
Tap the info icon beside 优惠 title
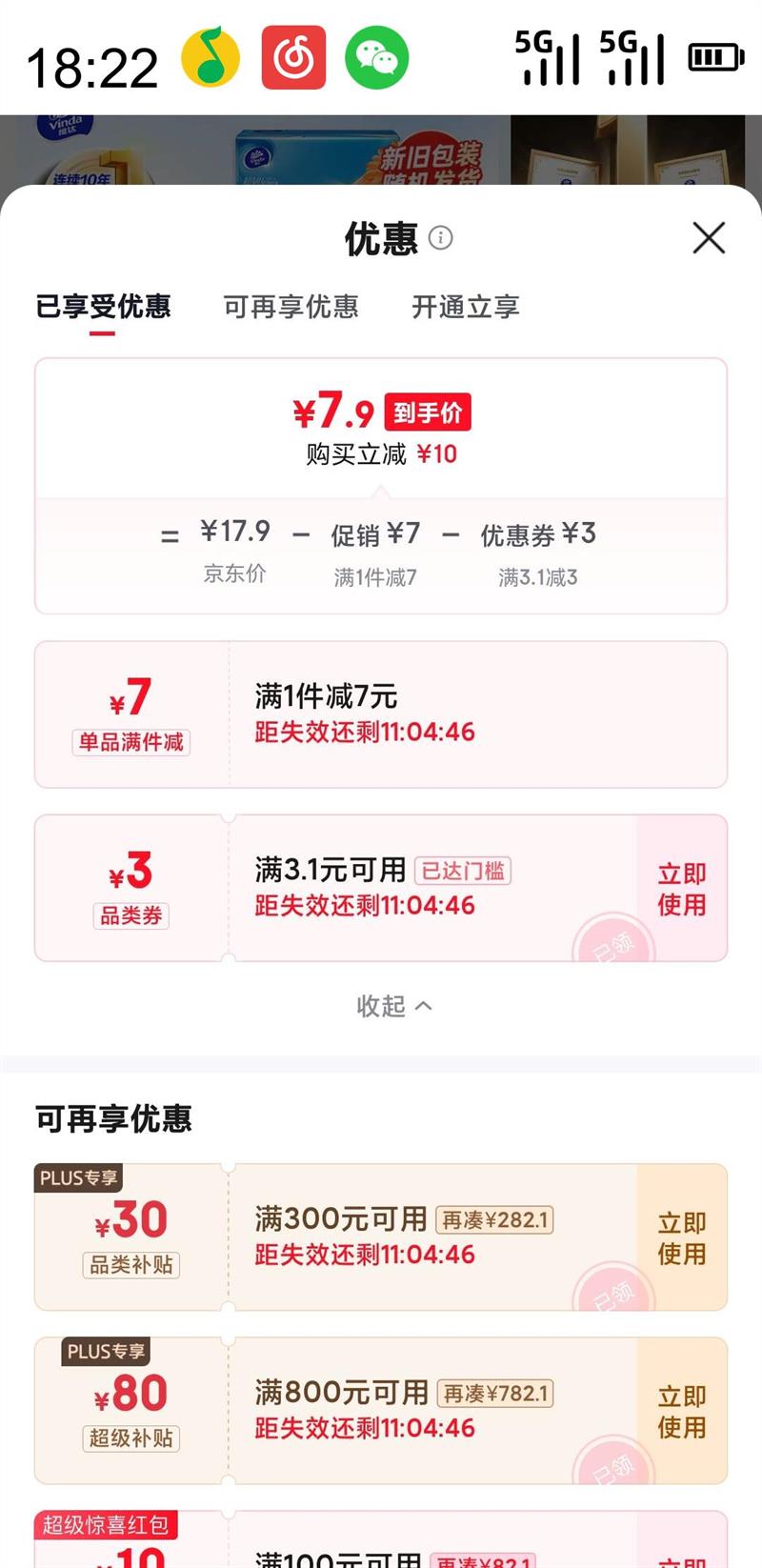coord(443,239)
